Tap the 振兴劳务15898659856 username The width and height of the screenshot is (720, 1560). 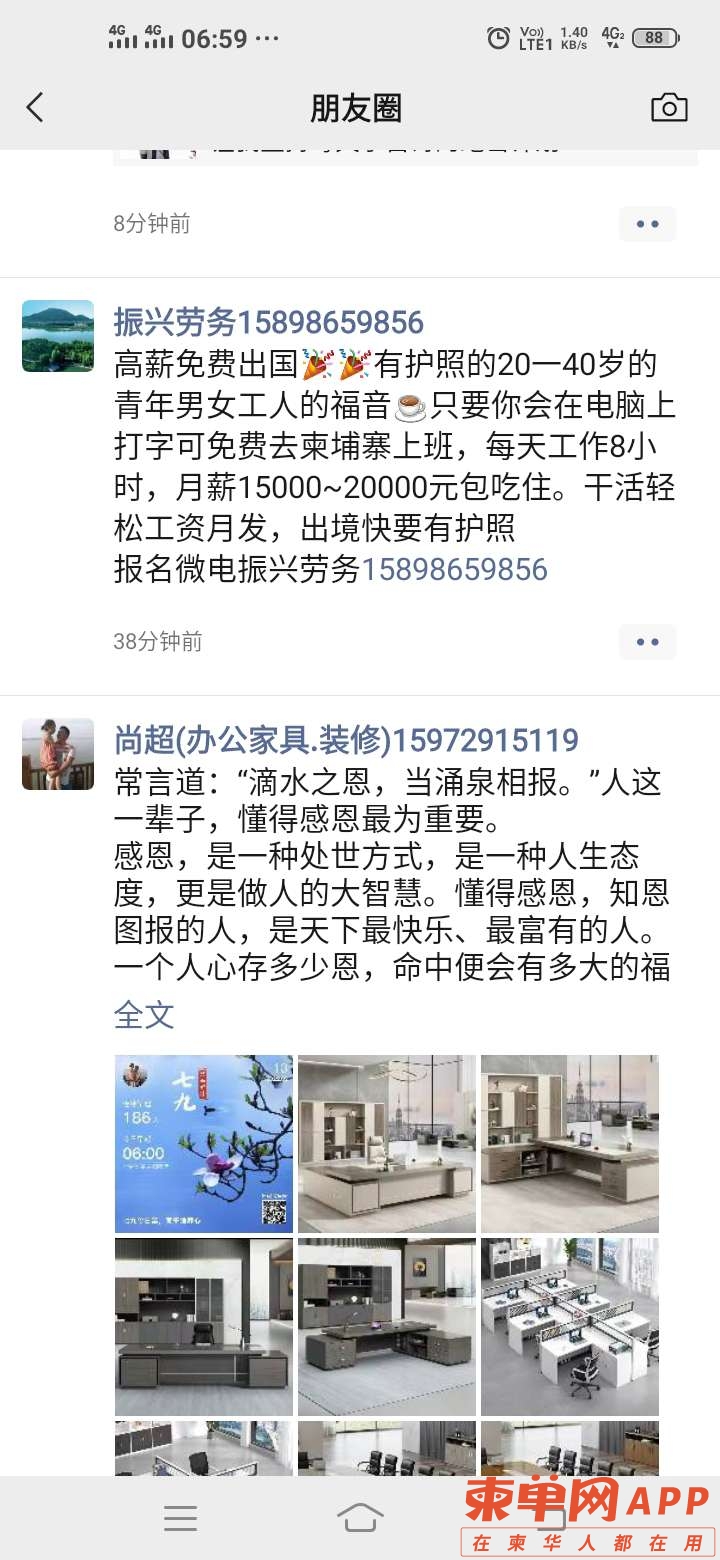tap(268, 322)
